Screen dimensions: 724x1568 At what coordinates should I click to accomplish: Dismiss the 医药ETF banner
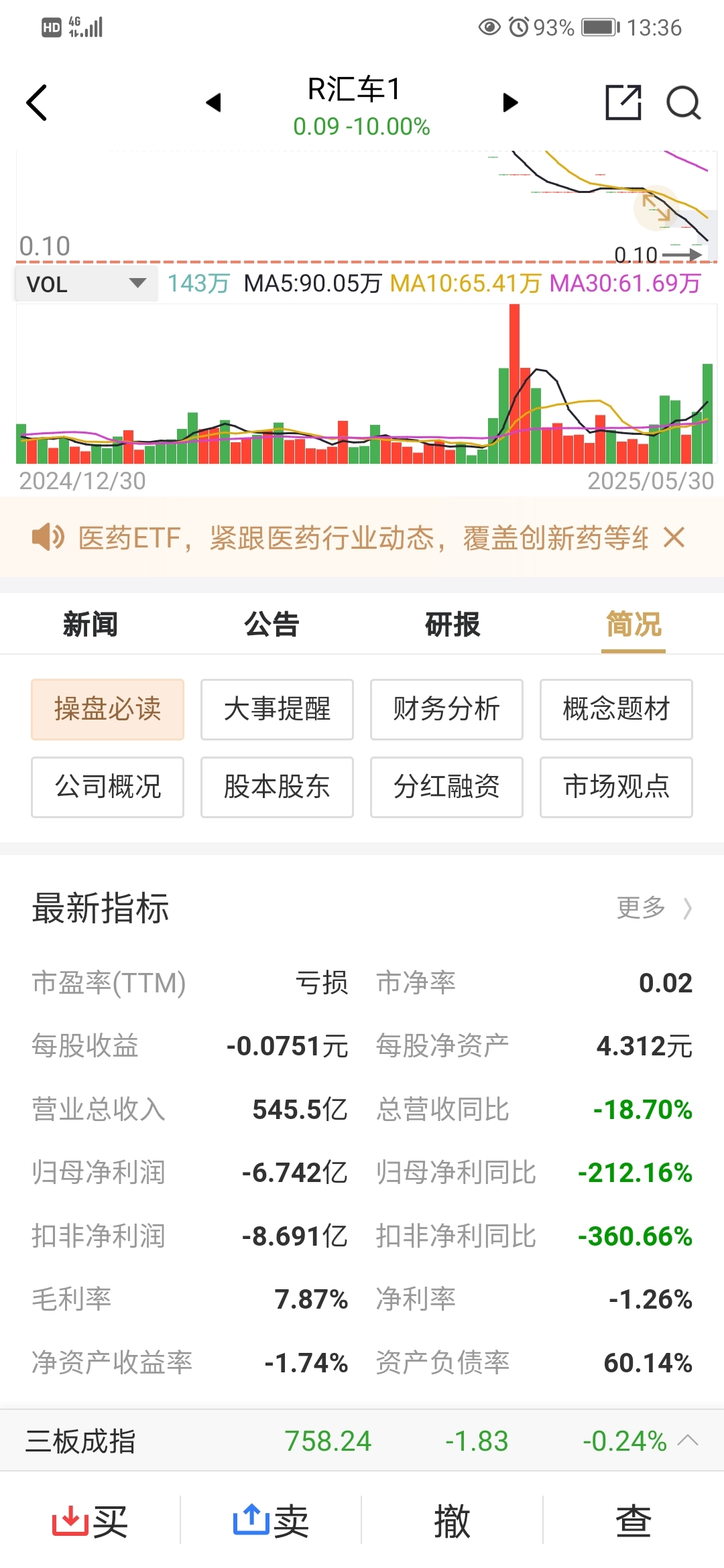click(674, 537)
